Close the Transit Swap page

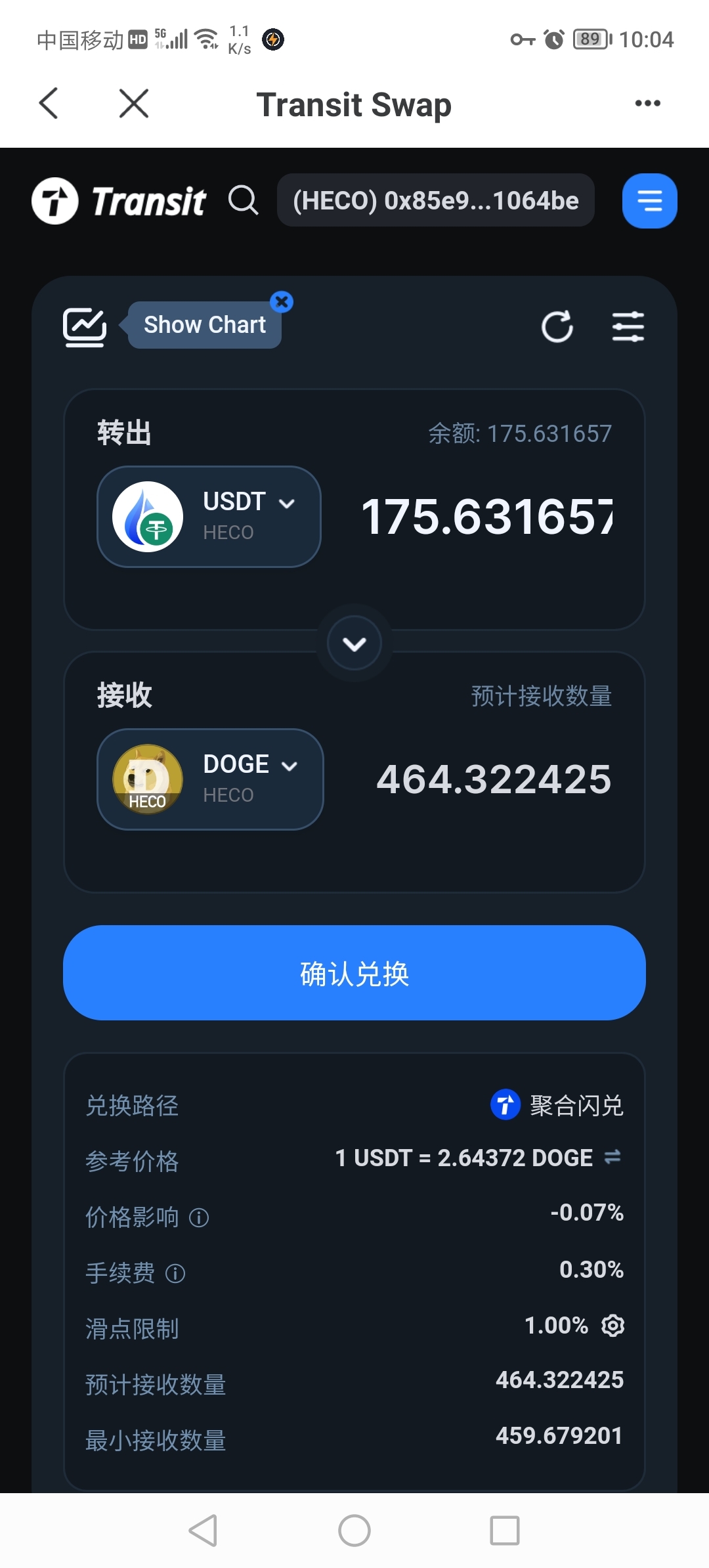(134, 104)
